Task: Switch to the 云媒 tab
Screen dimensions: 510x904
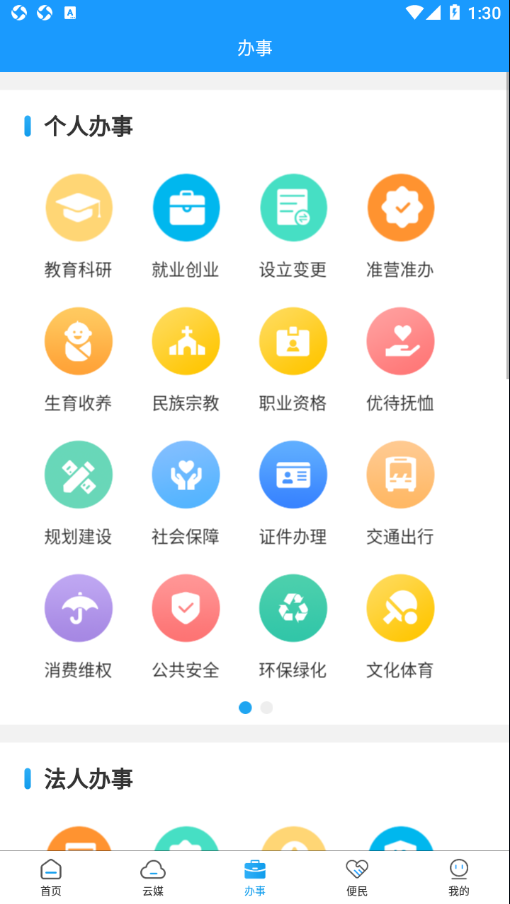Action: coord(153,877)
